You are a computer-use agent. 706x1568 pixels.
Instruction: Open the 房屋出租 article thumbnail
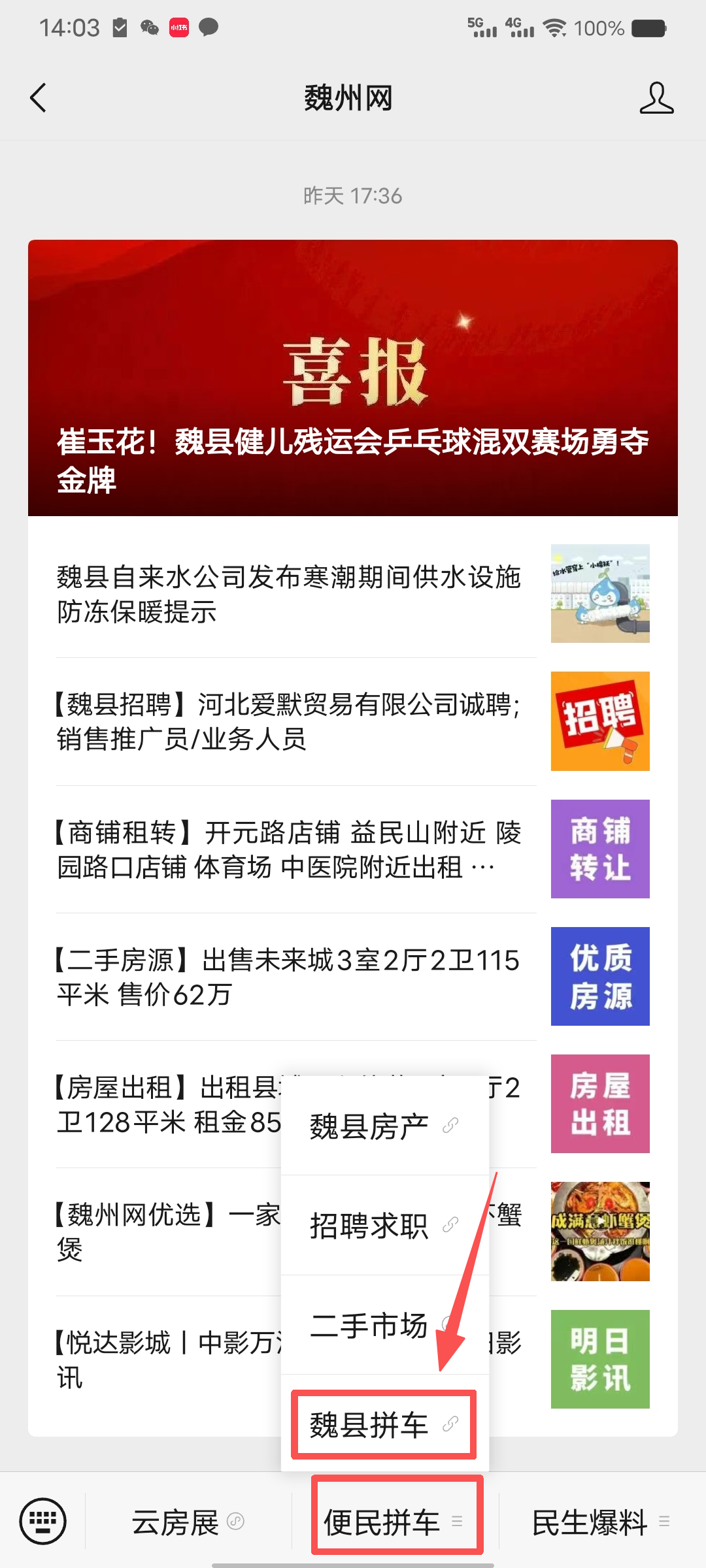[599, 1103]
